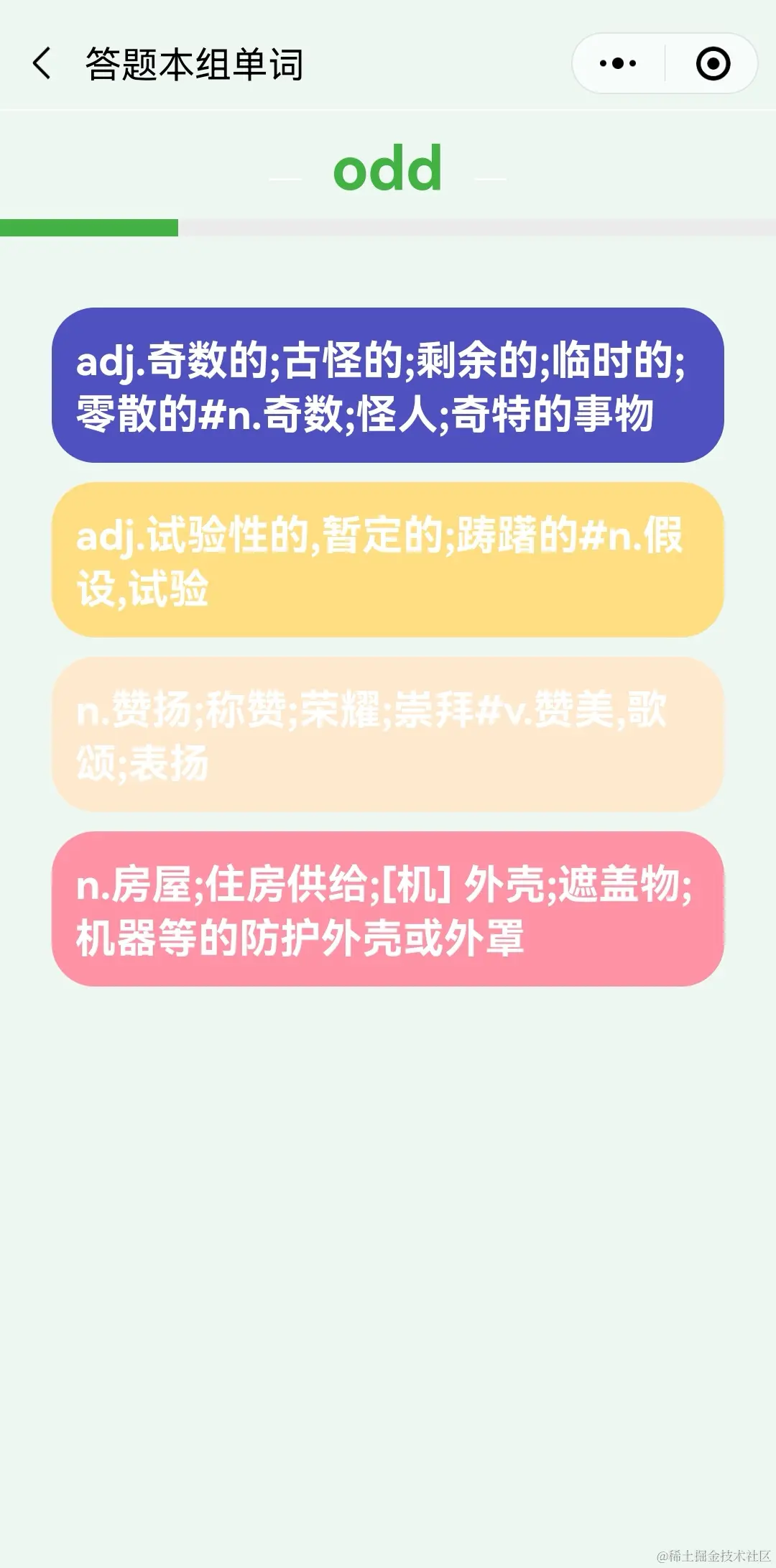
Task: Select the answer n.房屋;住房供给
Action: (387, 909)
